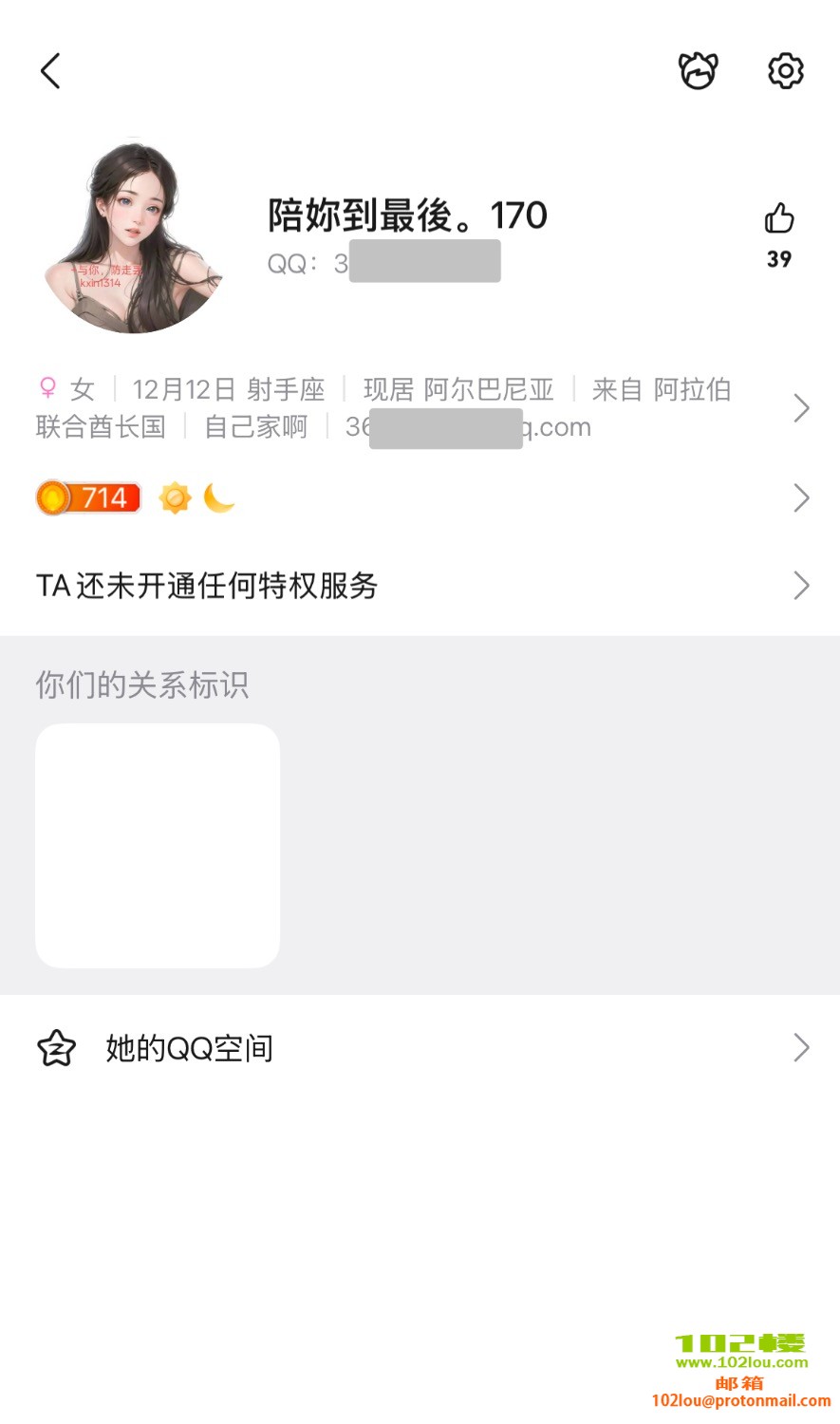This screenshot has width=840, height=1424.
Task: Open the relationship badge card
Action: tap(158, 846)
